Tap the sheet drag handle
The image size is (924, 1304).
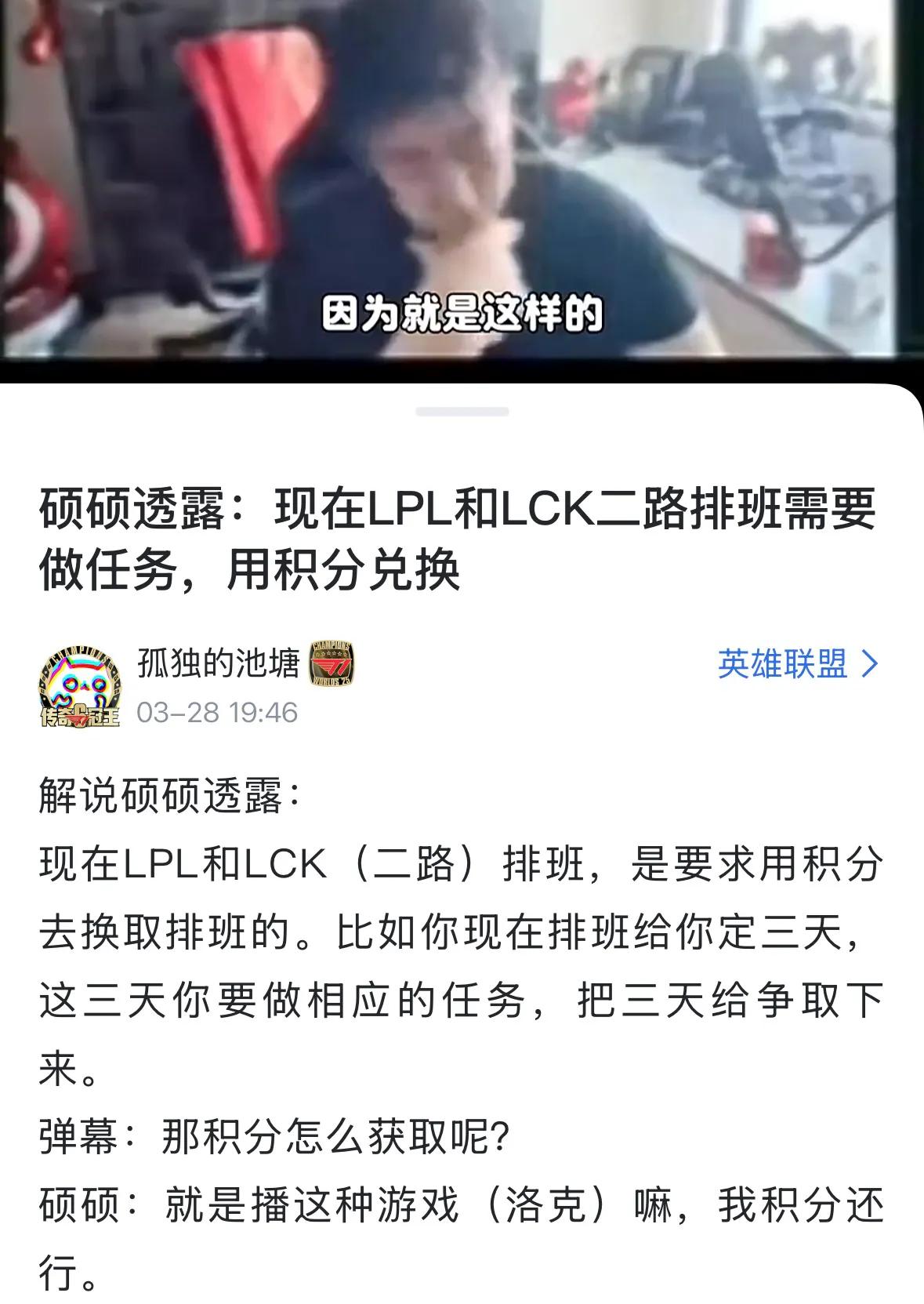tap(462, 412)
